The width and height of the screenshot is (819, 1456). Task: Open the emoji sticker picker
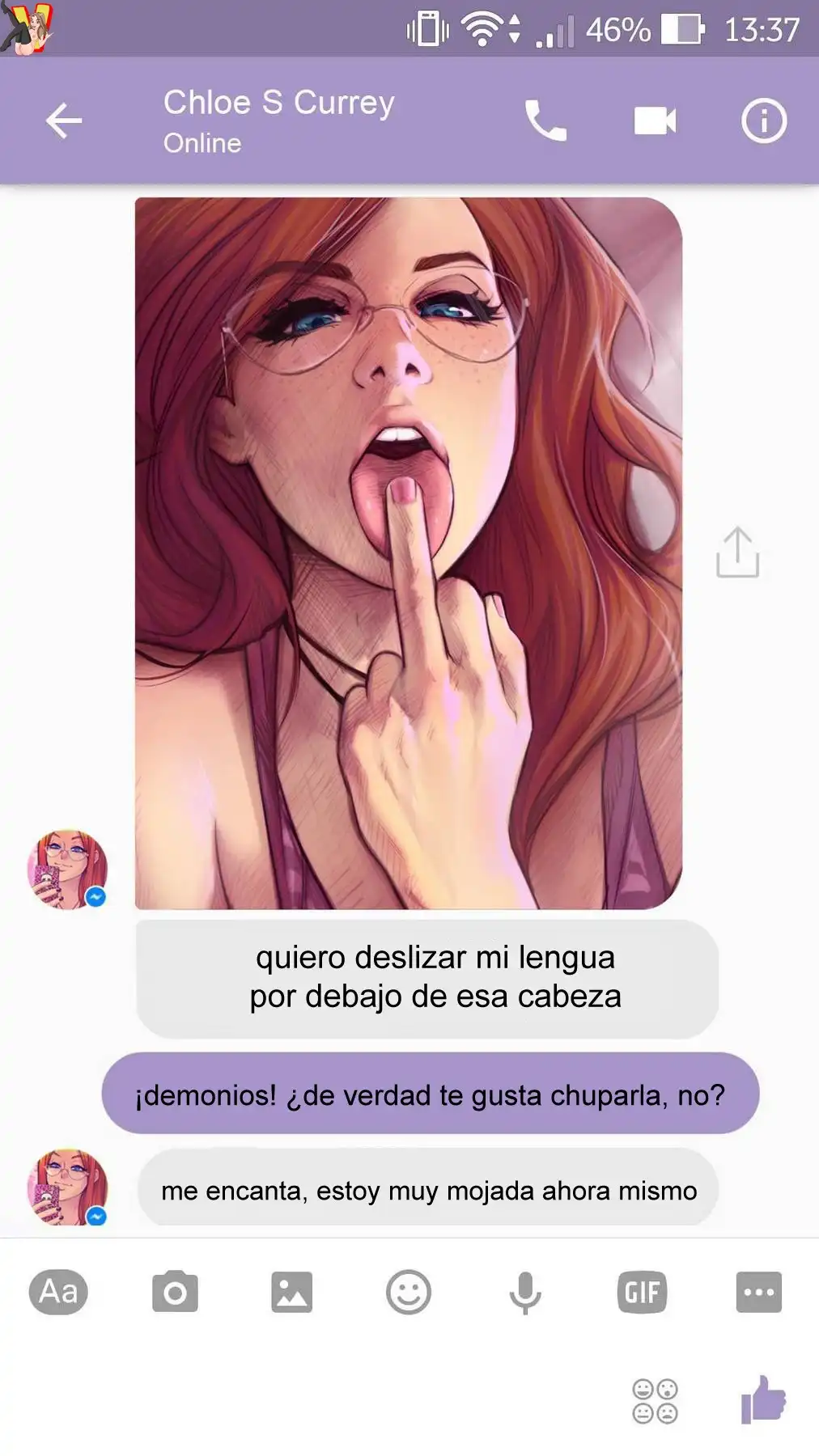(408, 1292)
